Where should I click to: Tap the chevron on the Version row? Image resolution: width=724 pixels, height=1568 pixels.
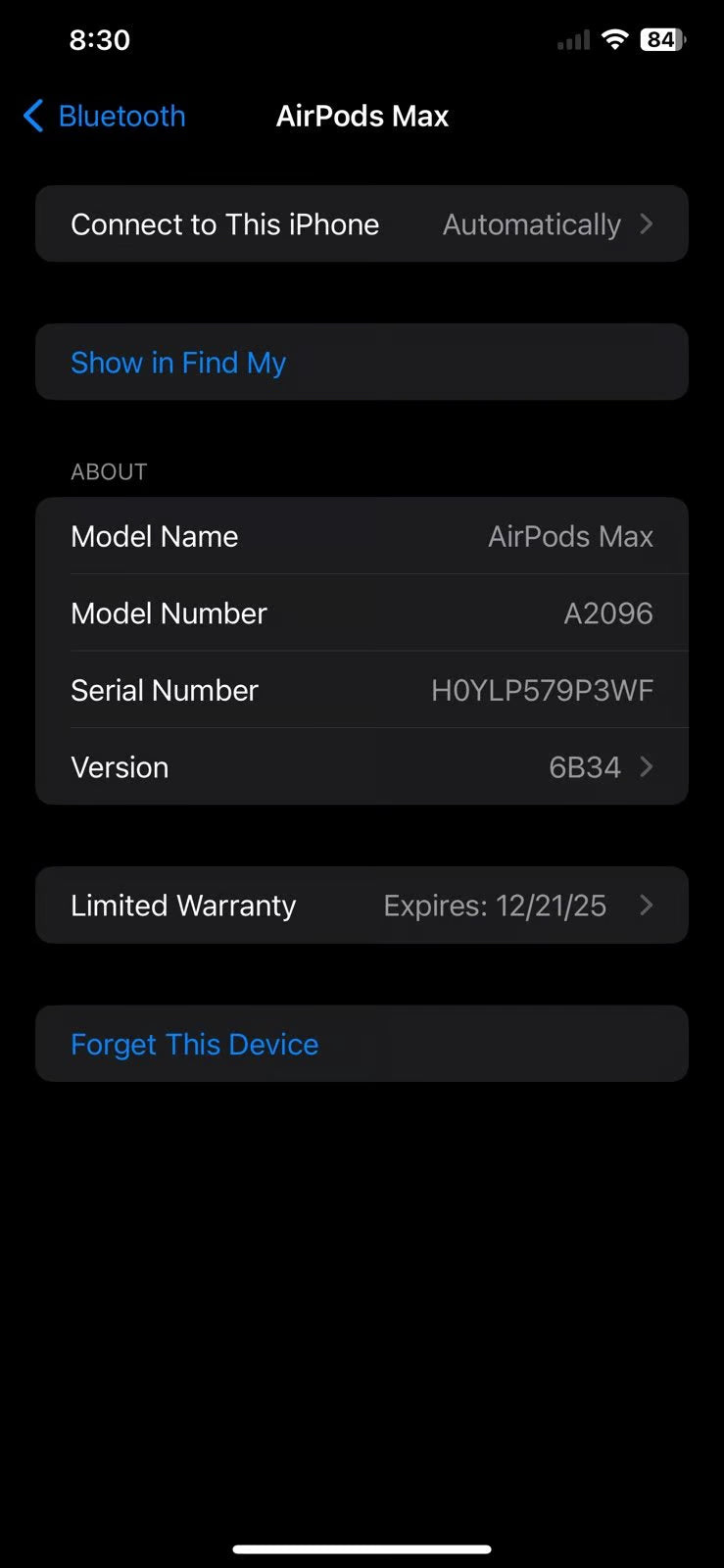click(646, 767)
